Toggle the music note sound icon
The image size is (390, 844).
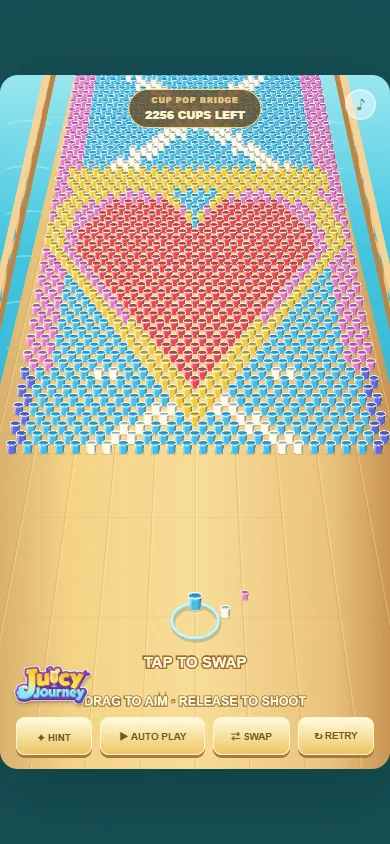(x=360, y=104)
